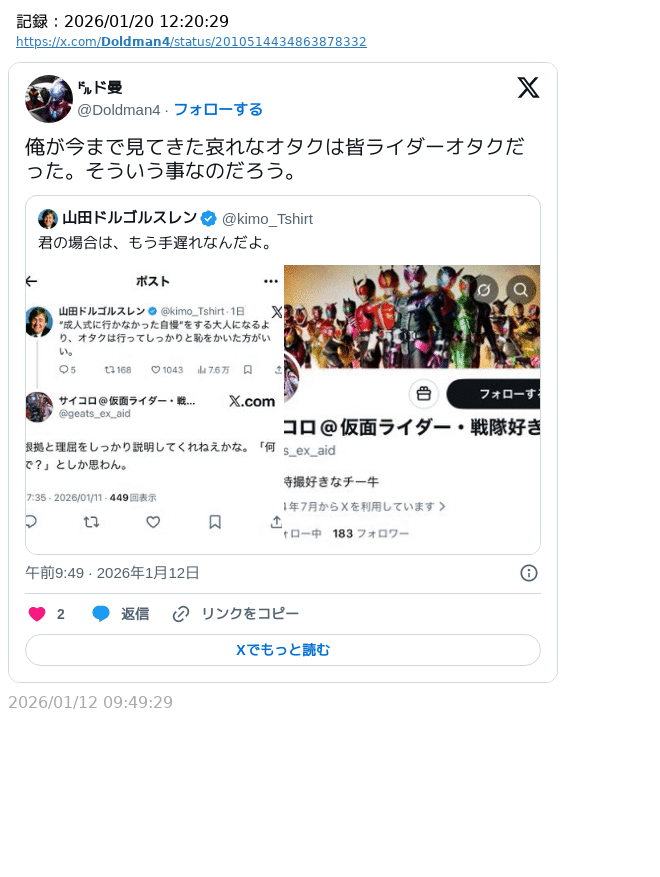Open ドルド曼's profile avatar

click(48, 99)
